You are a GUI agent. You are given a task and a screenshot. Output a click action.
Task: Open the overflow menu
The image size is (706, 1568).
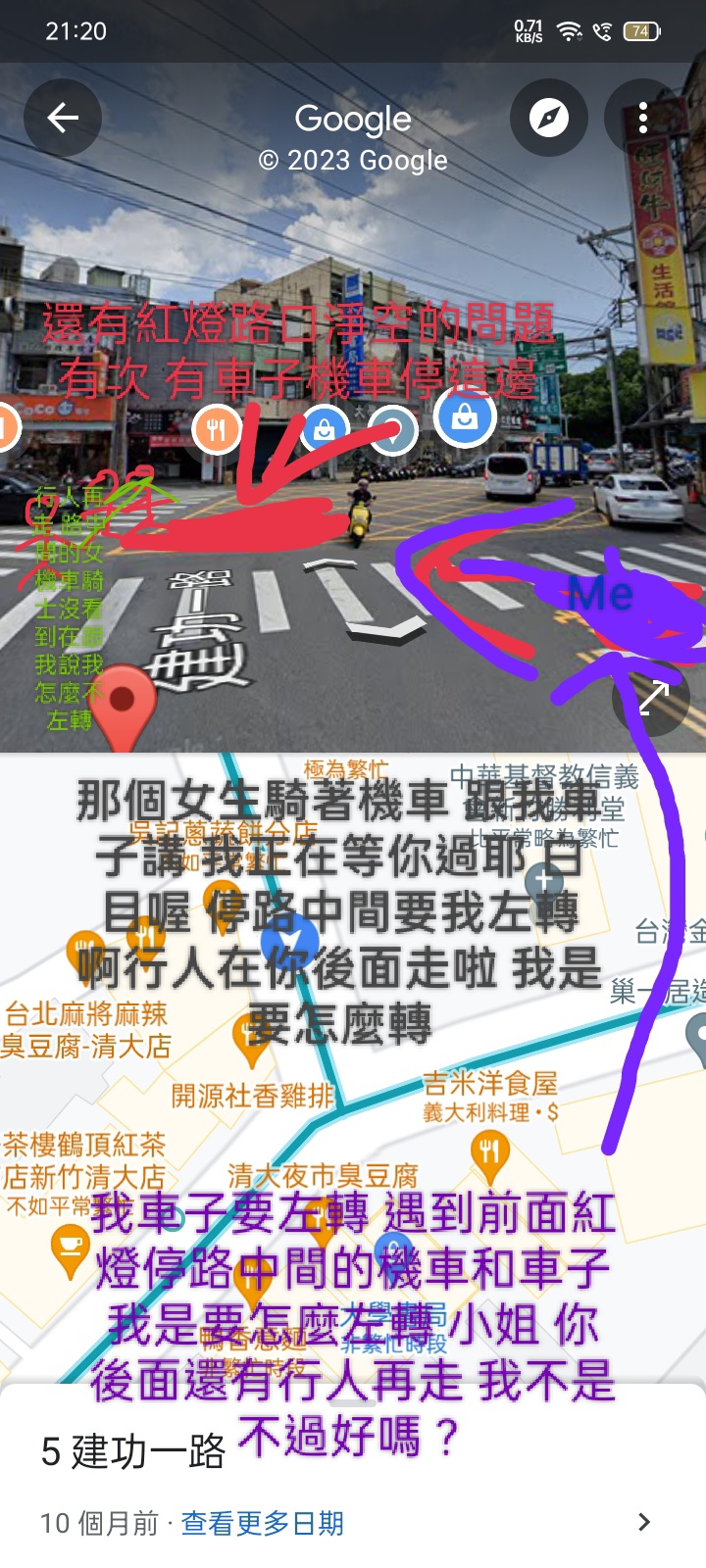pos(643,119)
